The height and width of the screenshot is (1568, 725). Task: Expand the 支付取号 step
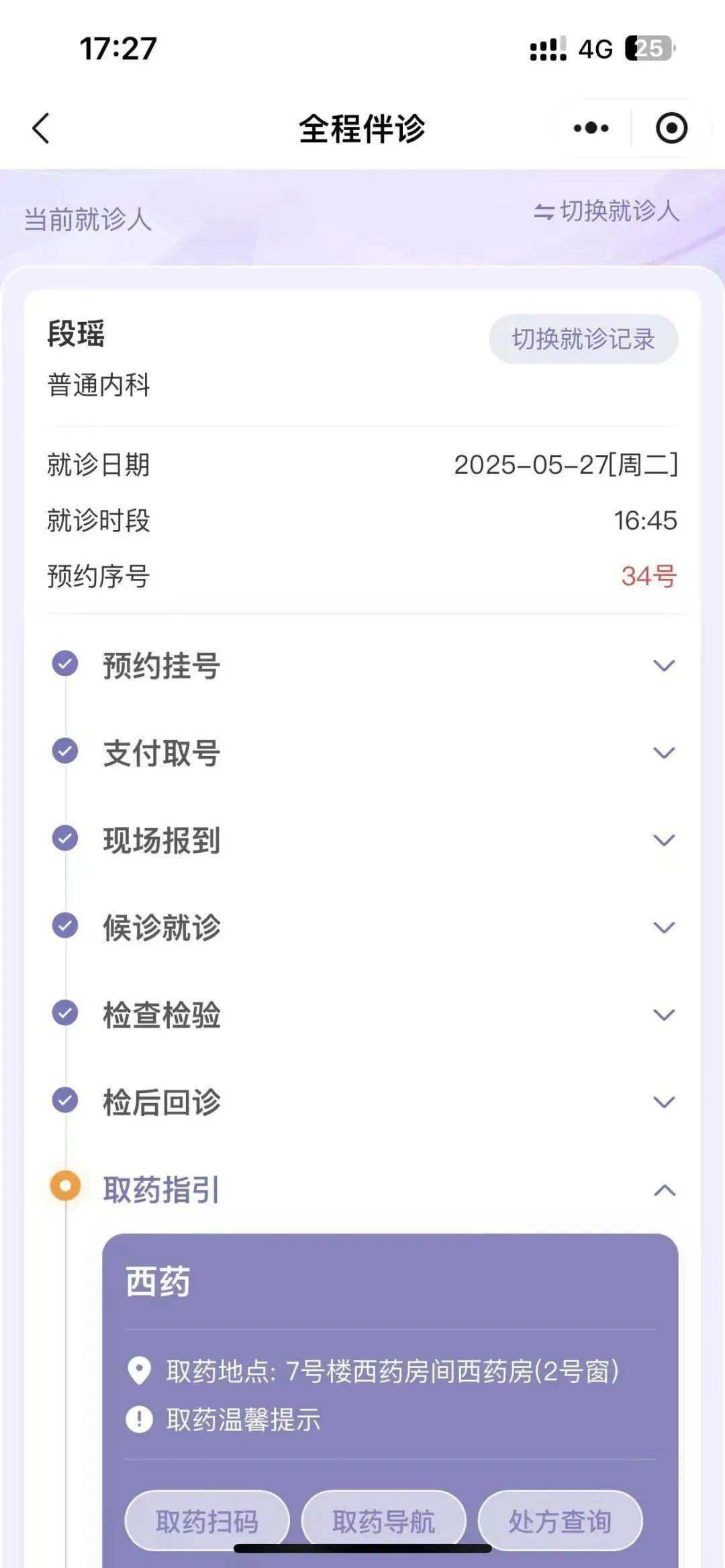click(x=663, y=753)
